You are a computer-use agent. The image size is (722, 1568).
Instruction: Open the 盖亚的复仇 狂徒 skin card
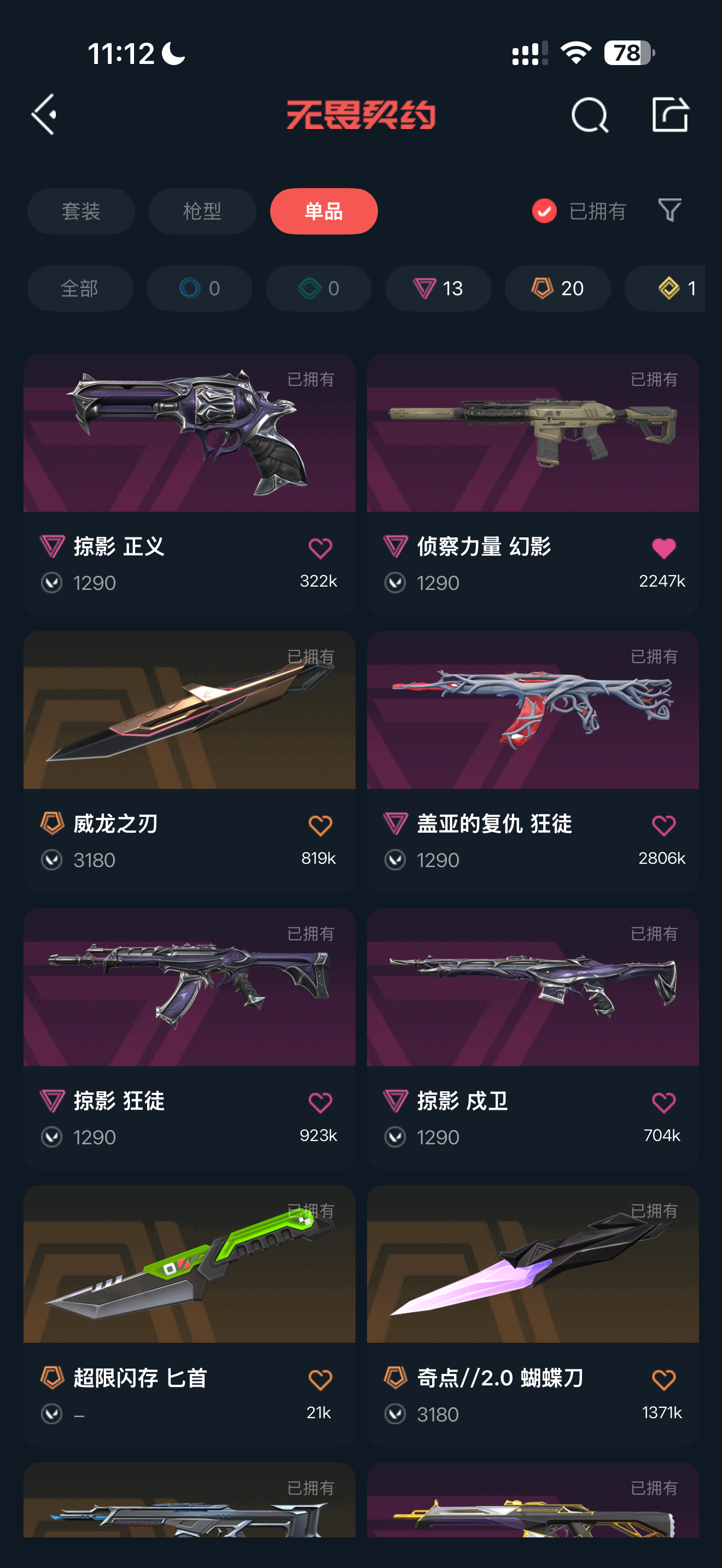pos(533,710)
